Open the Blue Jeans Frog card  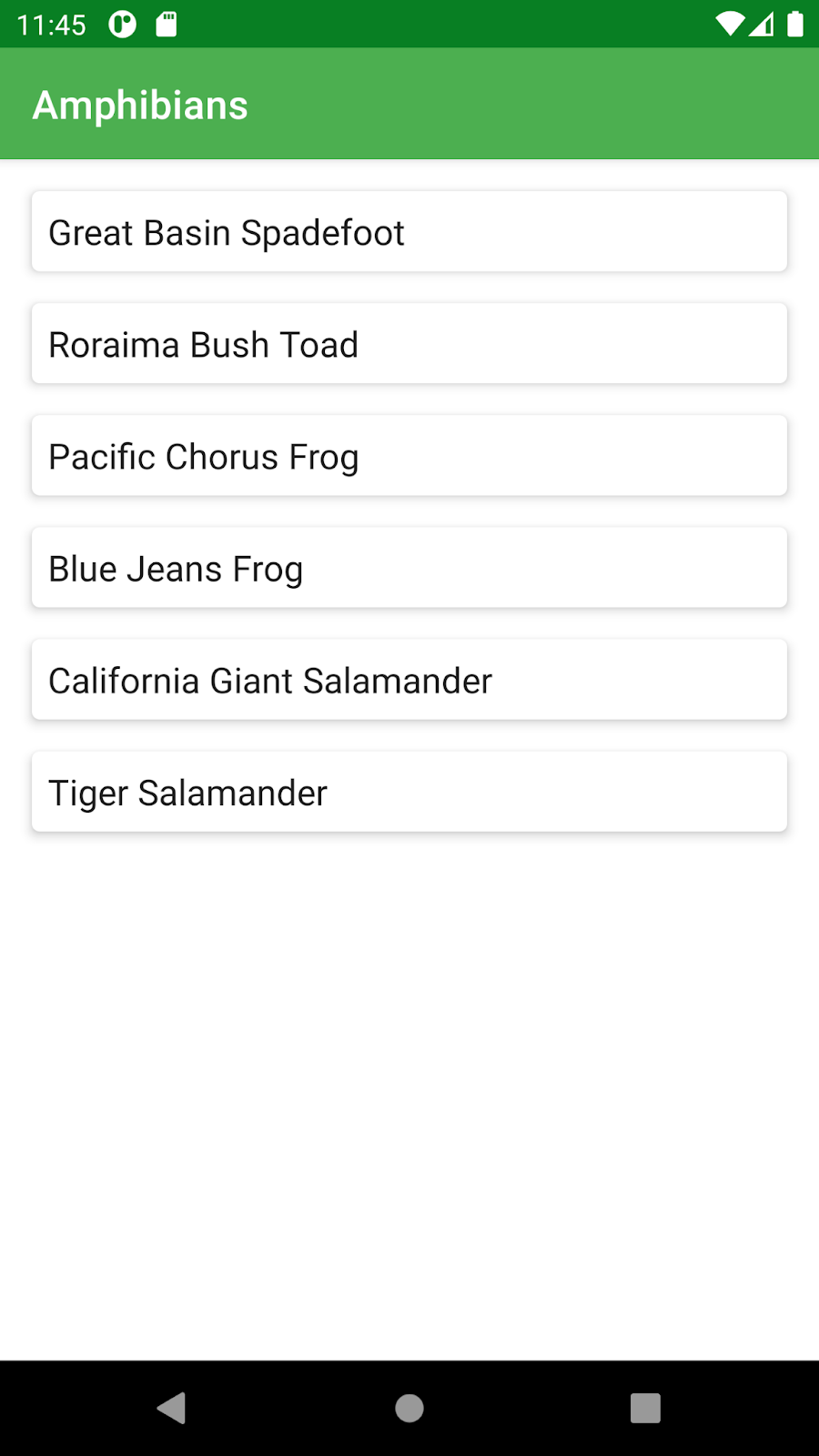click(409, 567)
